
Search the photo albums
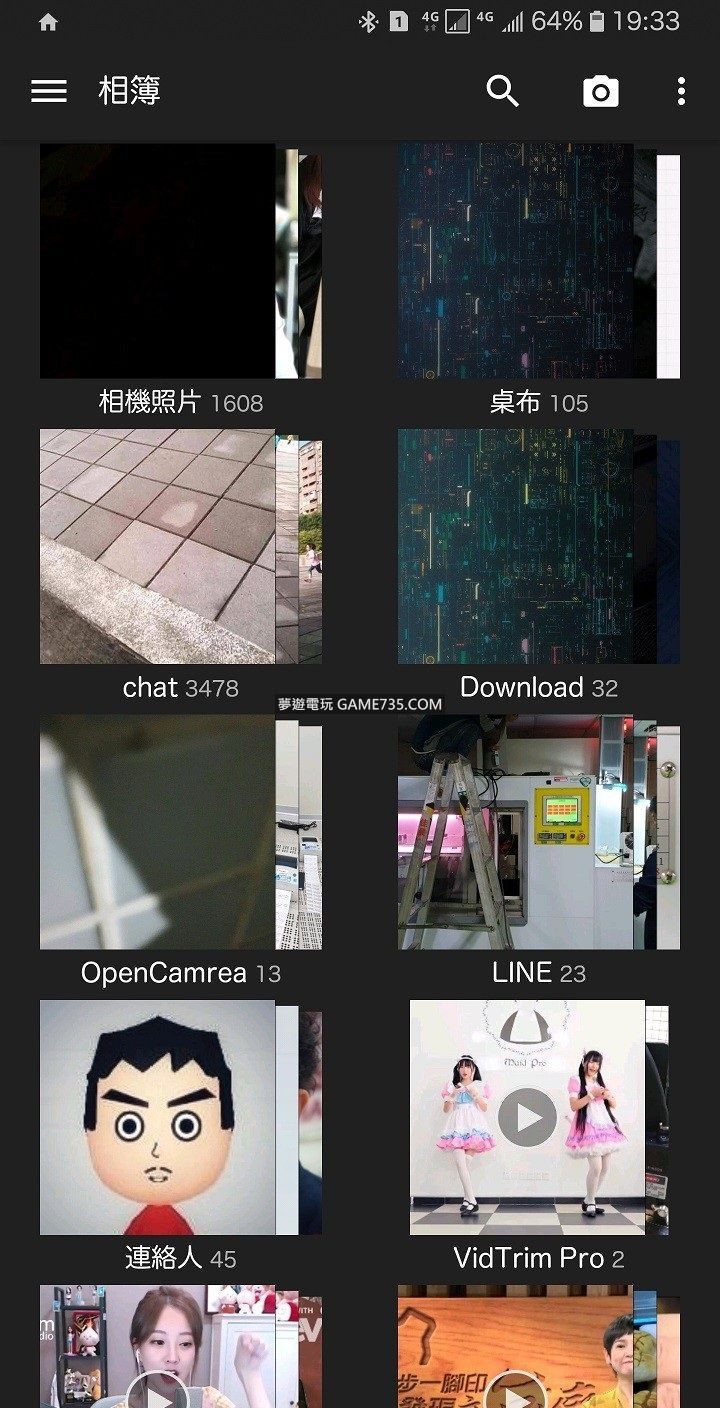pos(503,91)
